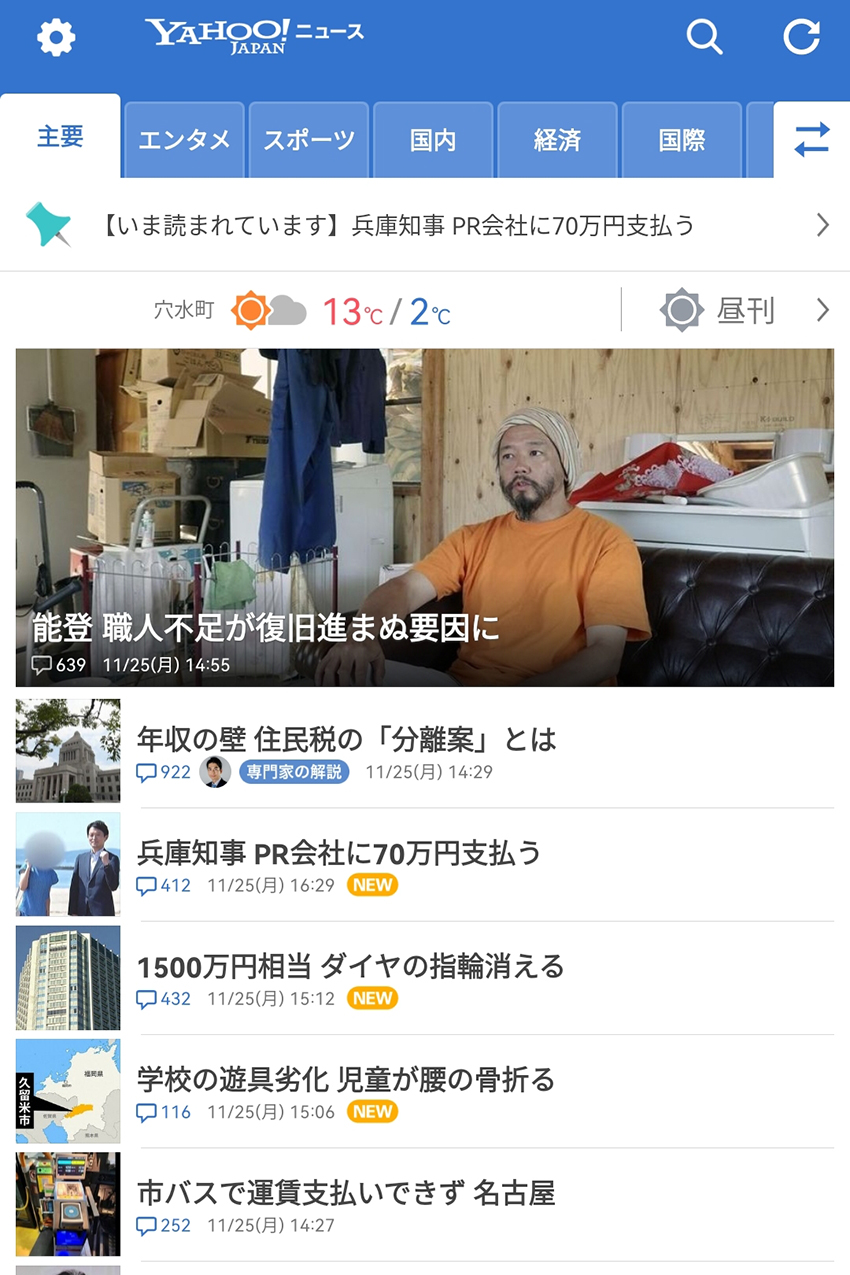The width and height of the screenshot is (850, 1275).
Task: Reload the news feed with the refresh icon
Action: point(800,37)
